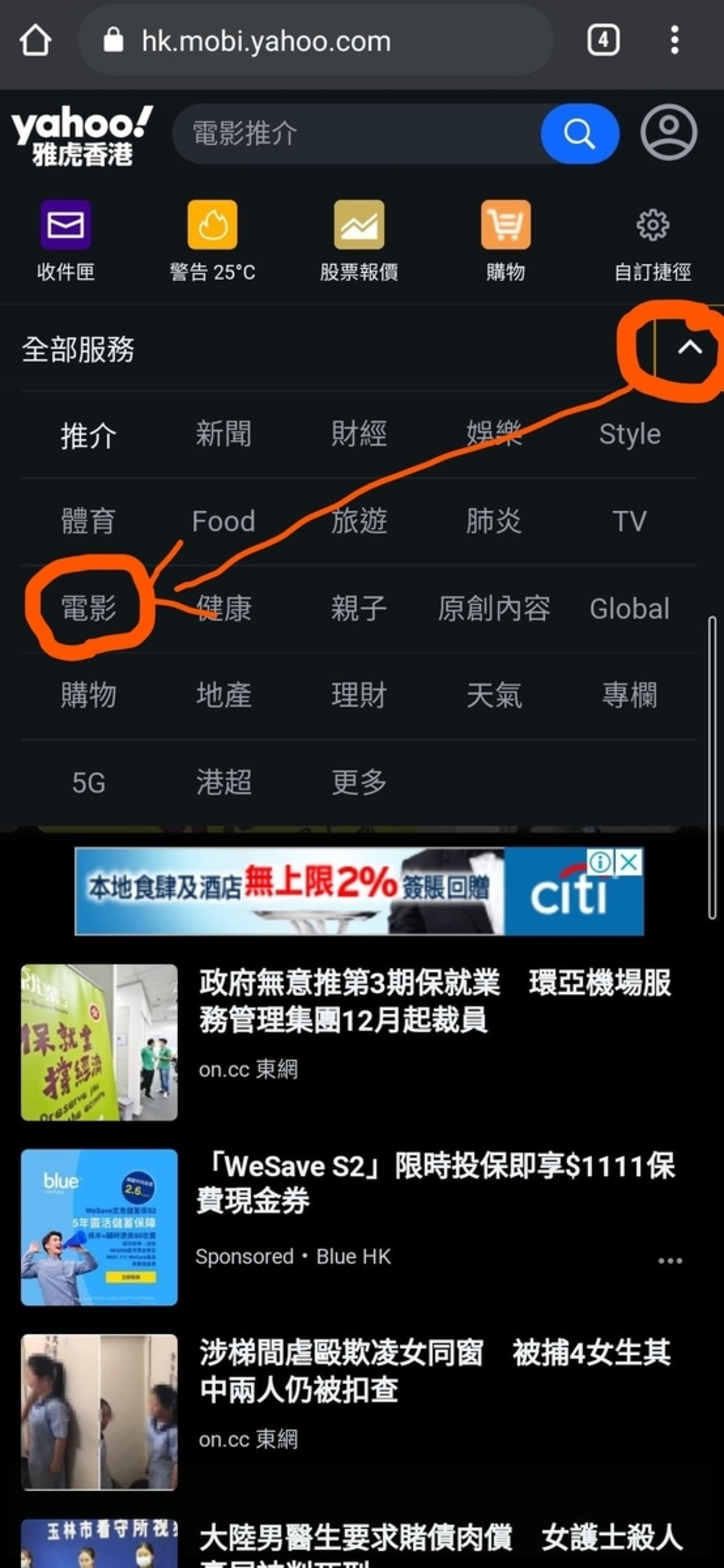Viewport: 724px width, 1568px height.
Task: Close the Citi banner ad
Action: click(x=630, y=862)
